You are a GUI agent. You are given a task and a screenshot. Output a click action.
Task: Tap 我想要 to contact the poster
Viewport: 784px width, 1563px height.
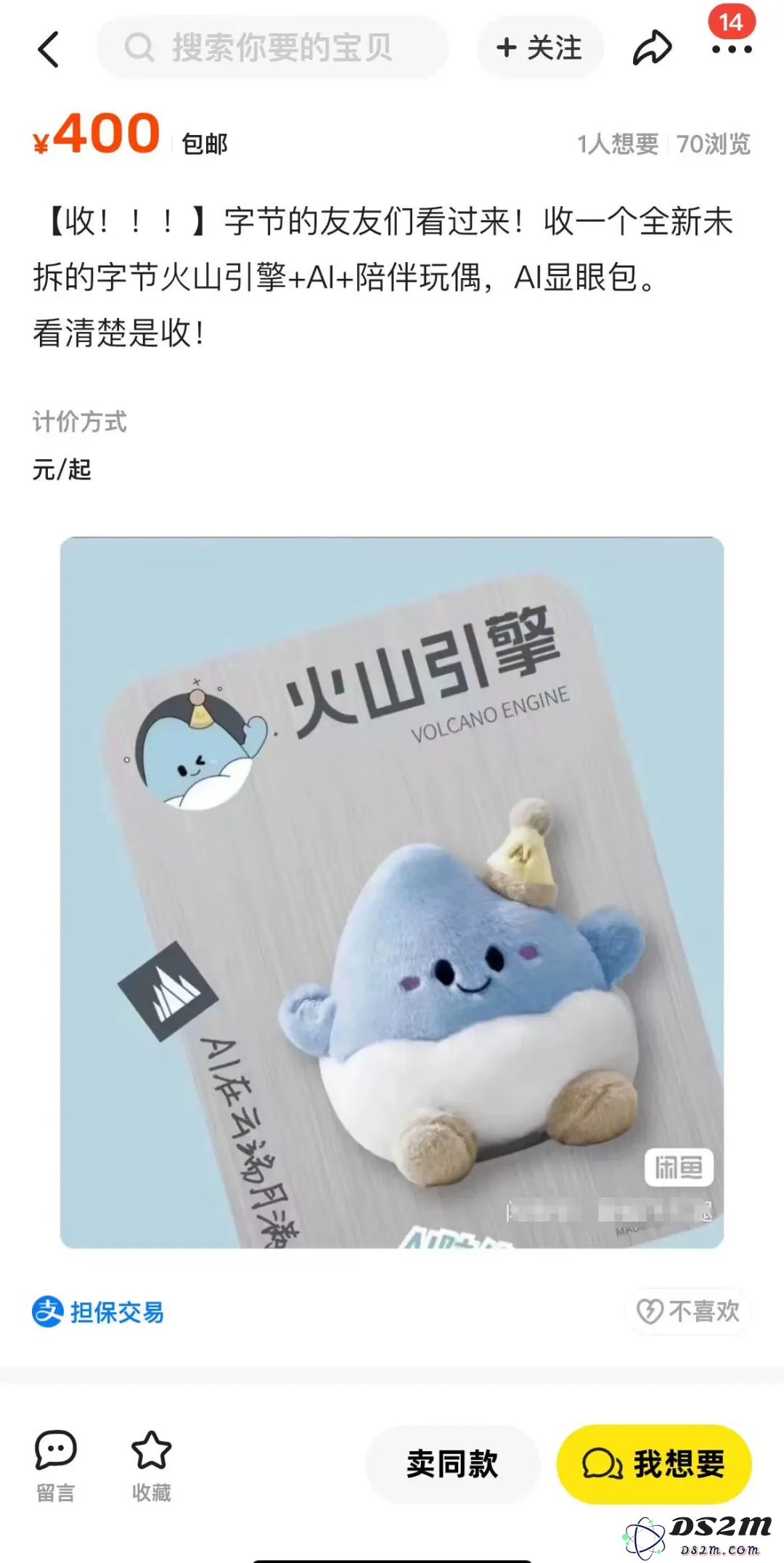click(x=654, y=1464)
